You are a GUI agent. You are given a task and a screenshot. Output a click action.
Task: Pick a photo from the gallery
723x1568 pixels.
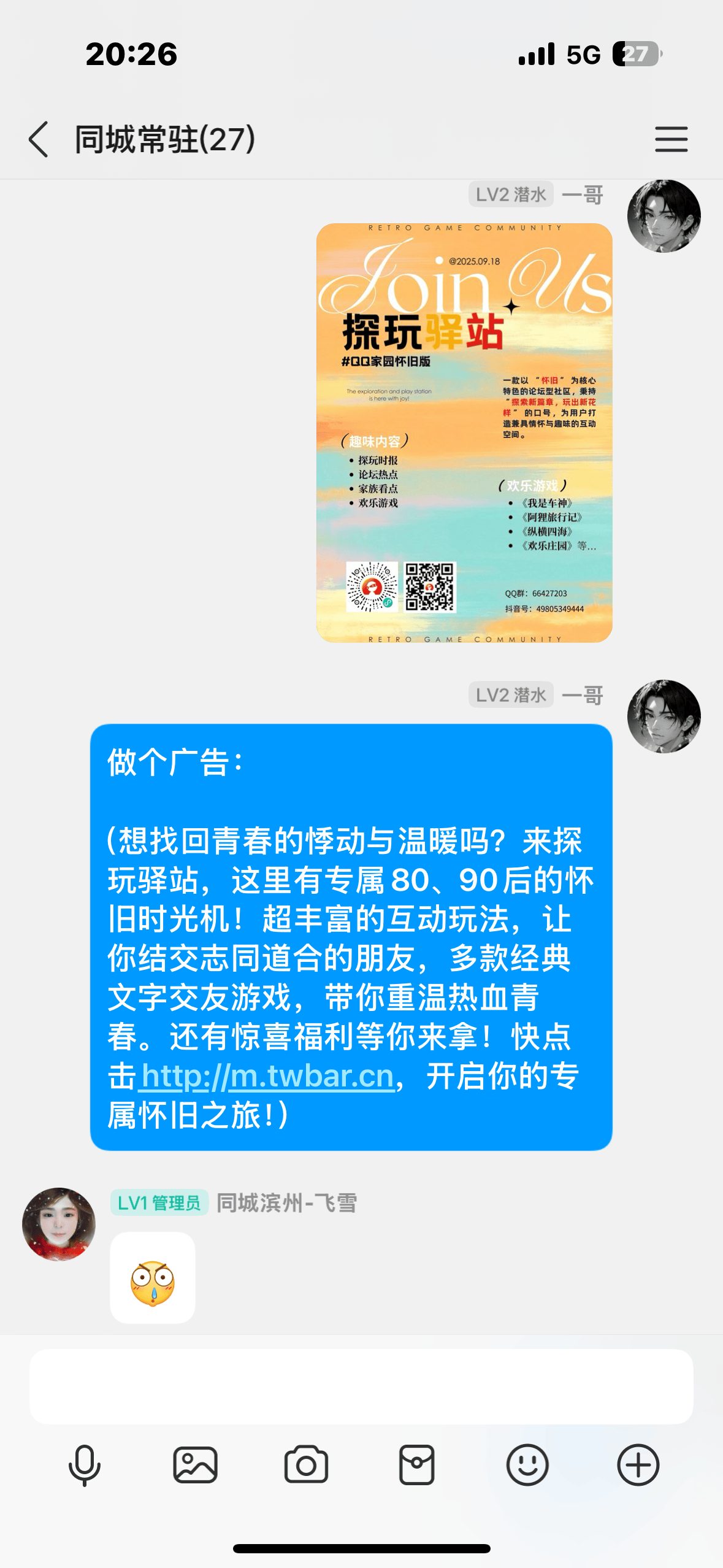(196, 1465)
